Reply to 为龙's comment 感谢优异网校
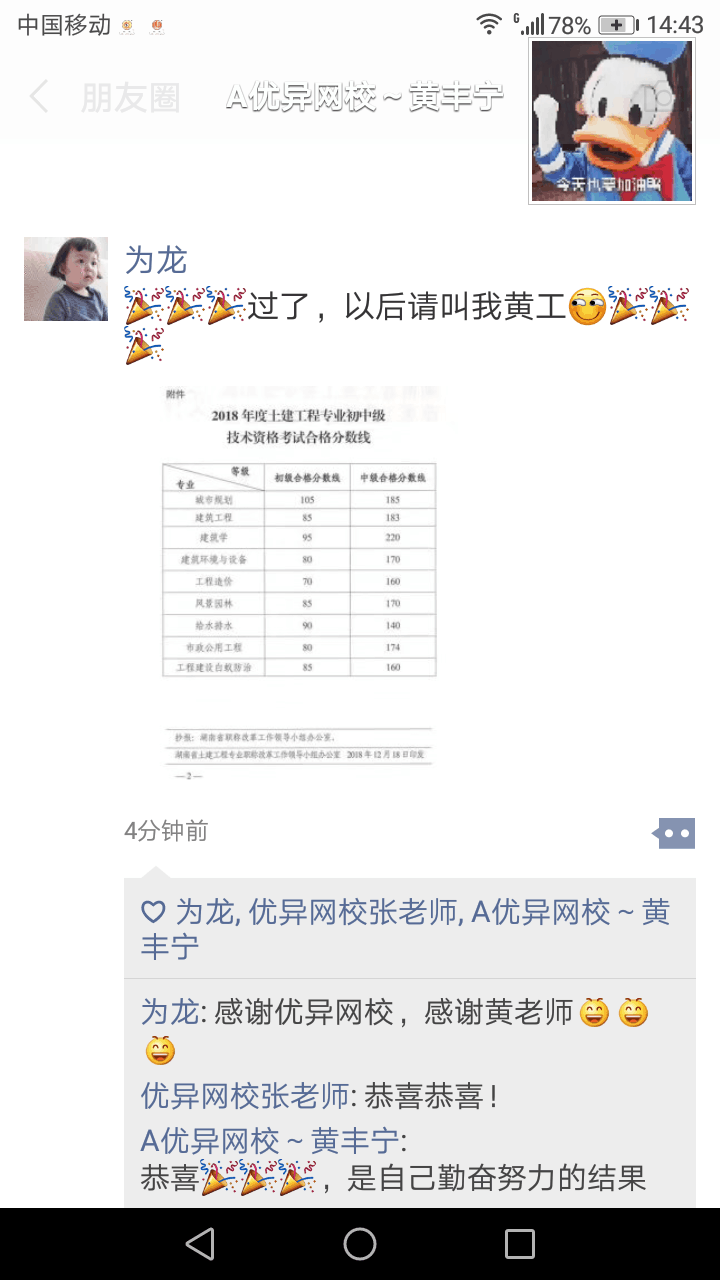Image resolution: width=720 pixels, height=1280 pixels. pyautogui.click(x=400, y=1014)
